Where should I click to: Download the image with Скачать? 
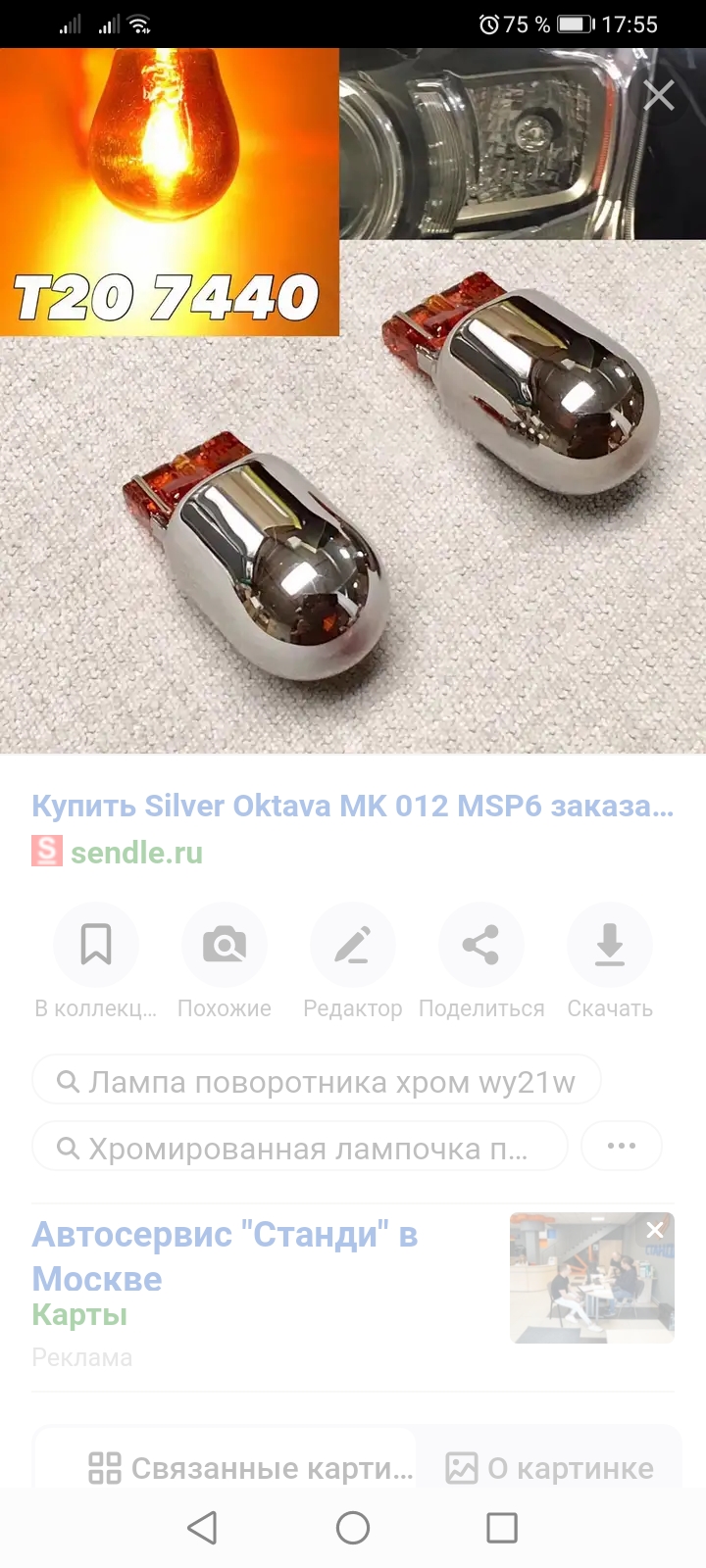point(609,945)
